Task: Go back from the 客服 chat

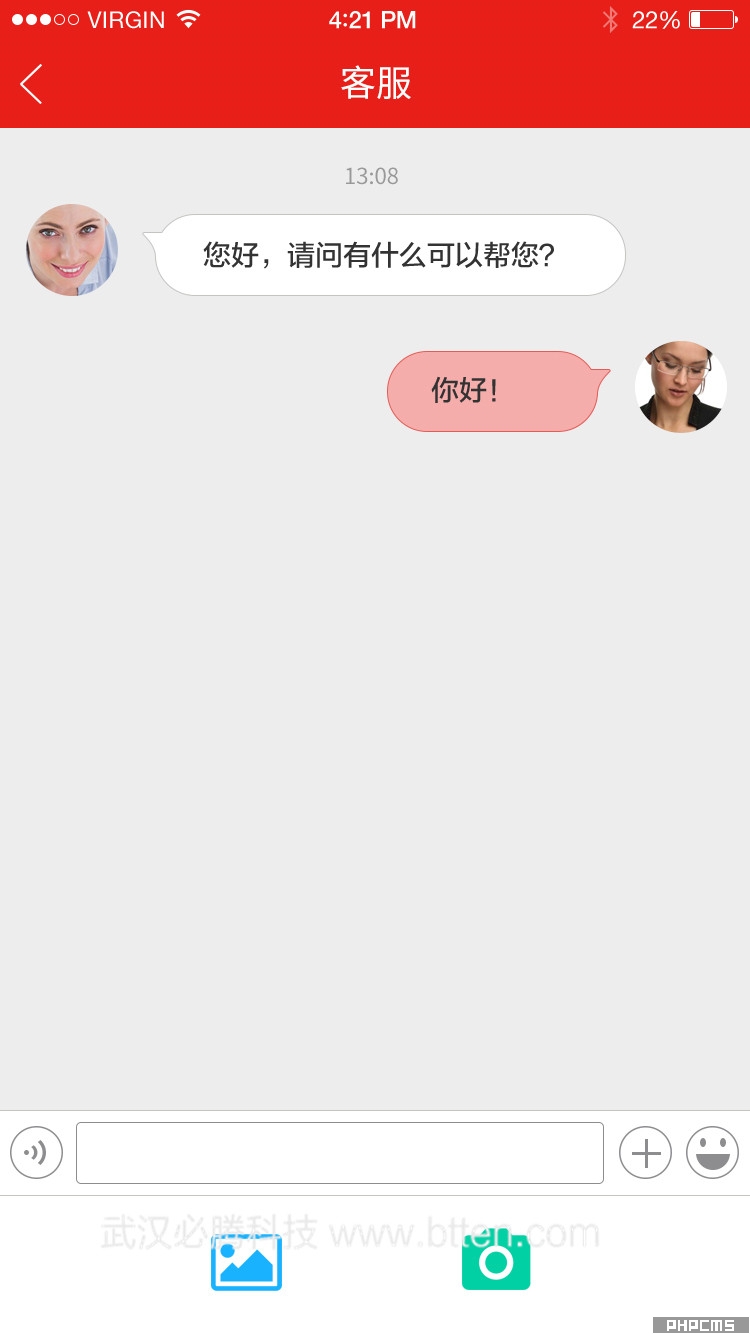Action: [x=32, y=84]
